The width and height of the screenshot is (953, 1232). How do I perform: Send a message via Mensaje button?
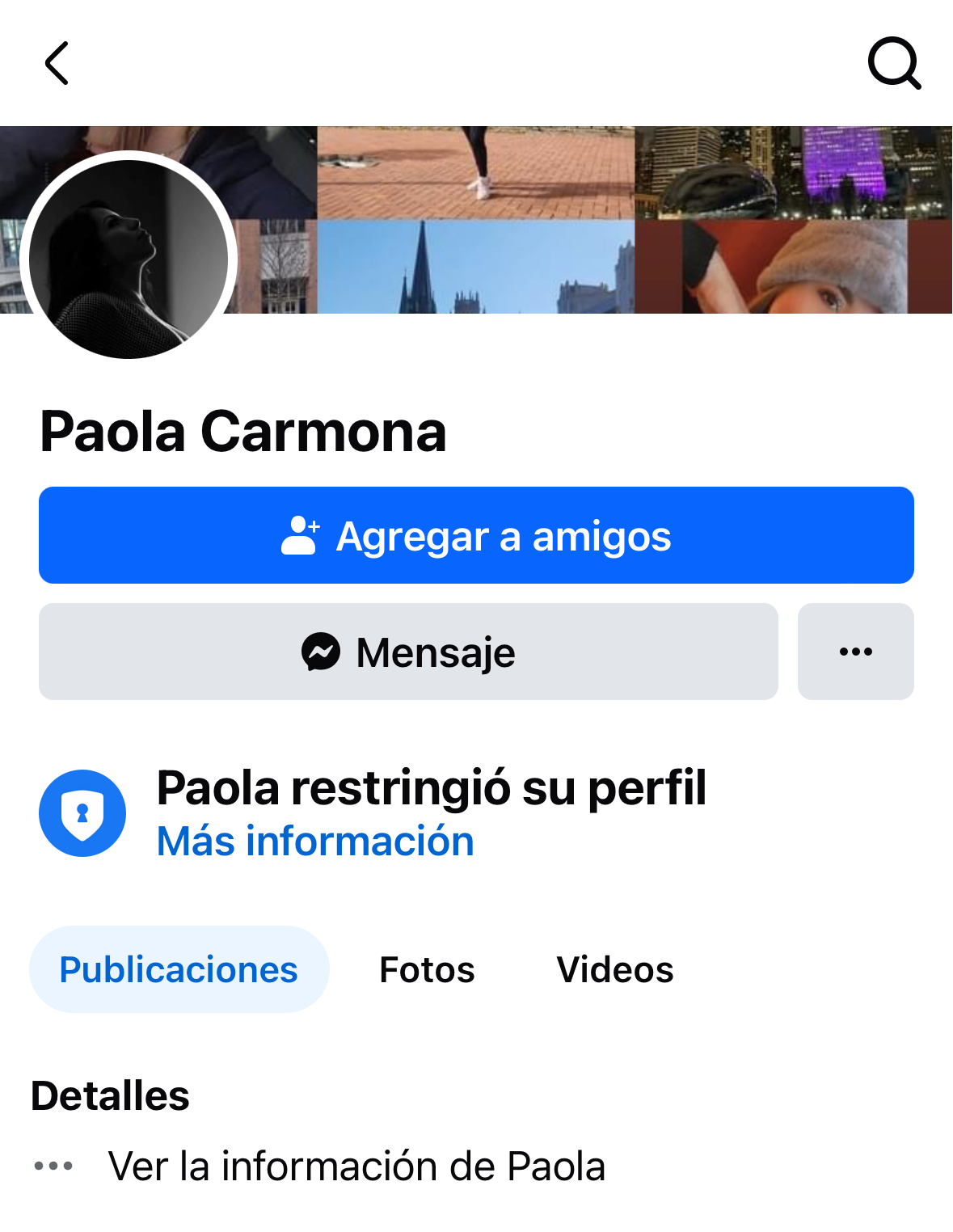coord(408,652)
